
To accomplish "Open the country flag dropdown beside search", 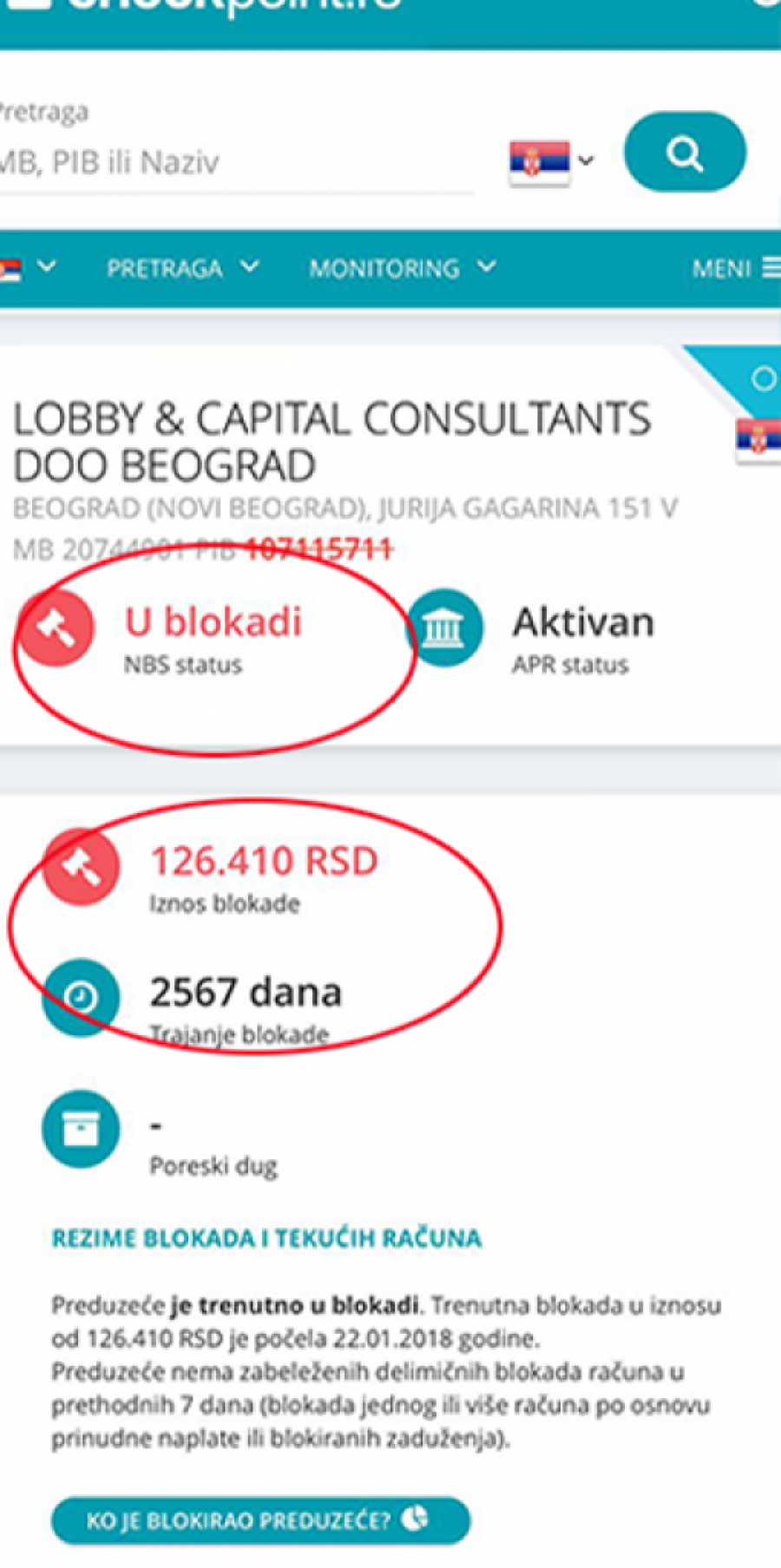I will point(552,161).
